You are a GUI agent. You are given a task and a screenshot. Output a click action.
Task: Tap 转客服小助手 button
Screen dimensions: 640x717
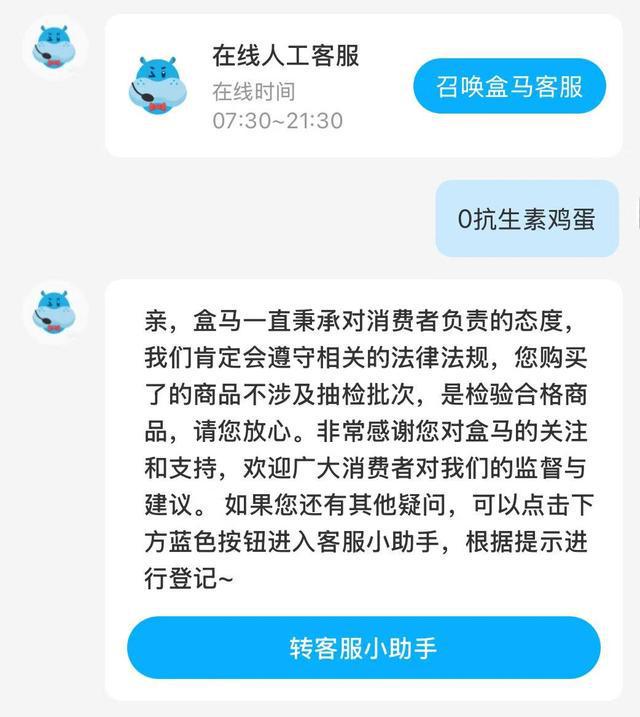click(363, 647)
